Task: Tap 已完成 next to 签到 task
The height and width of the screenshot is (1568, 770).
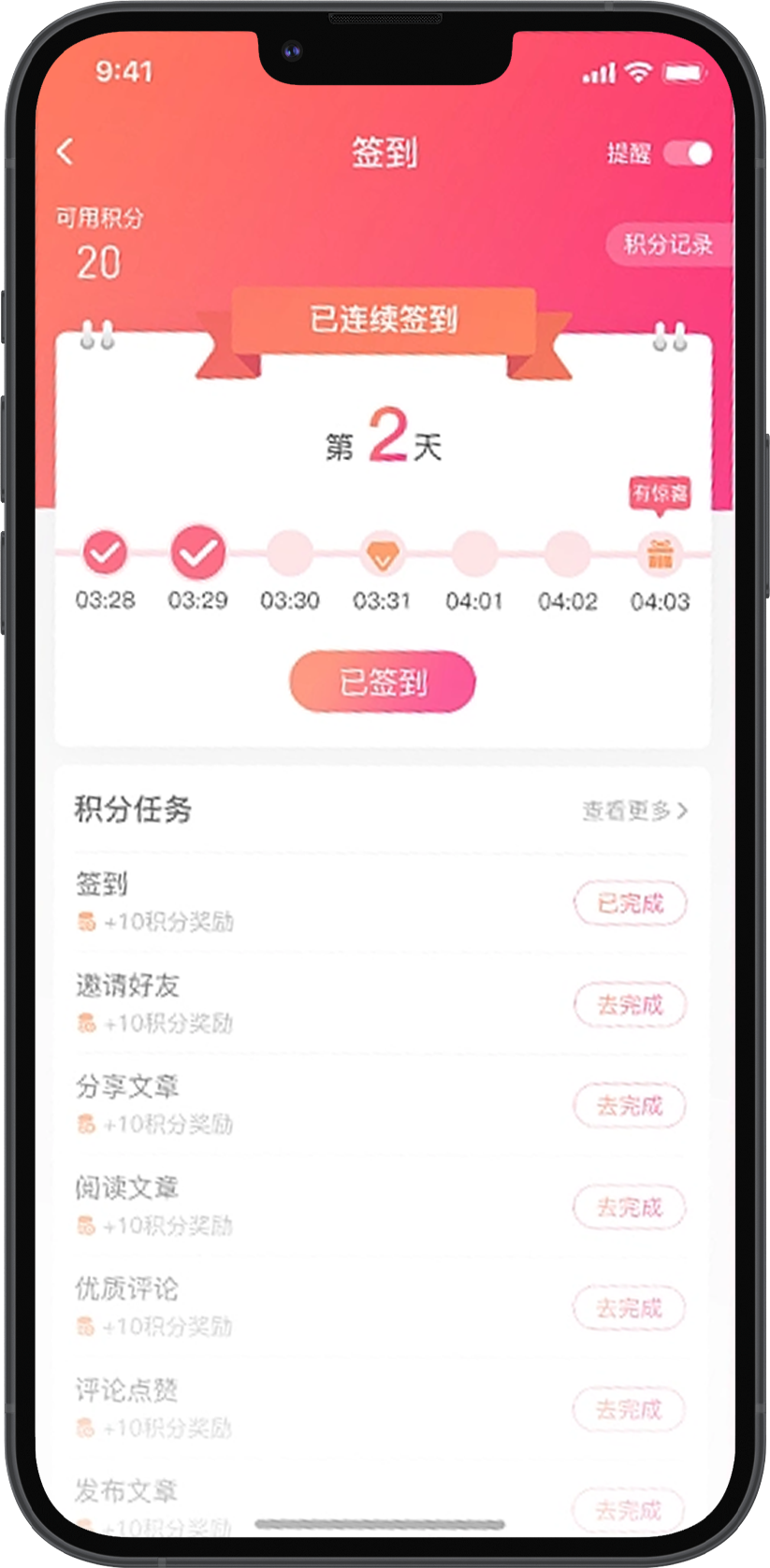Action: point(630,903)
